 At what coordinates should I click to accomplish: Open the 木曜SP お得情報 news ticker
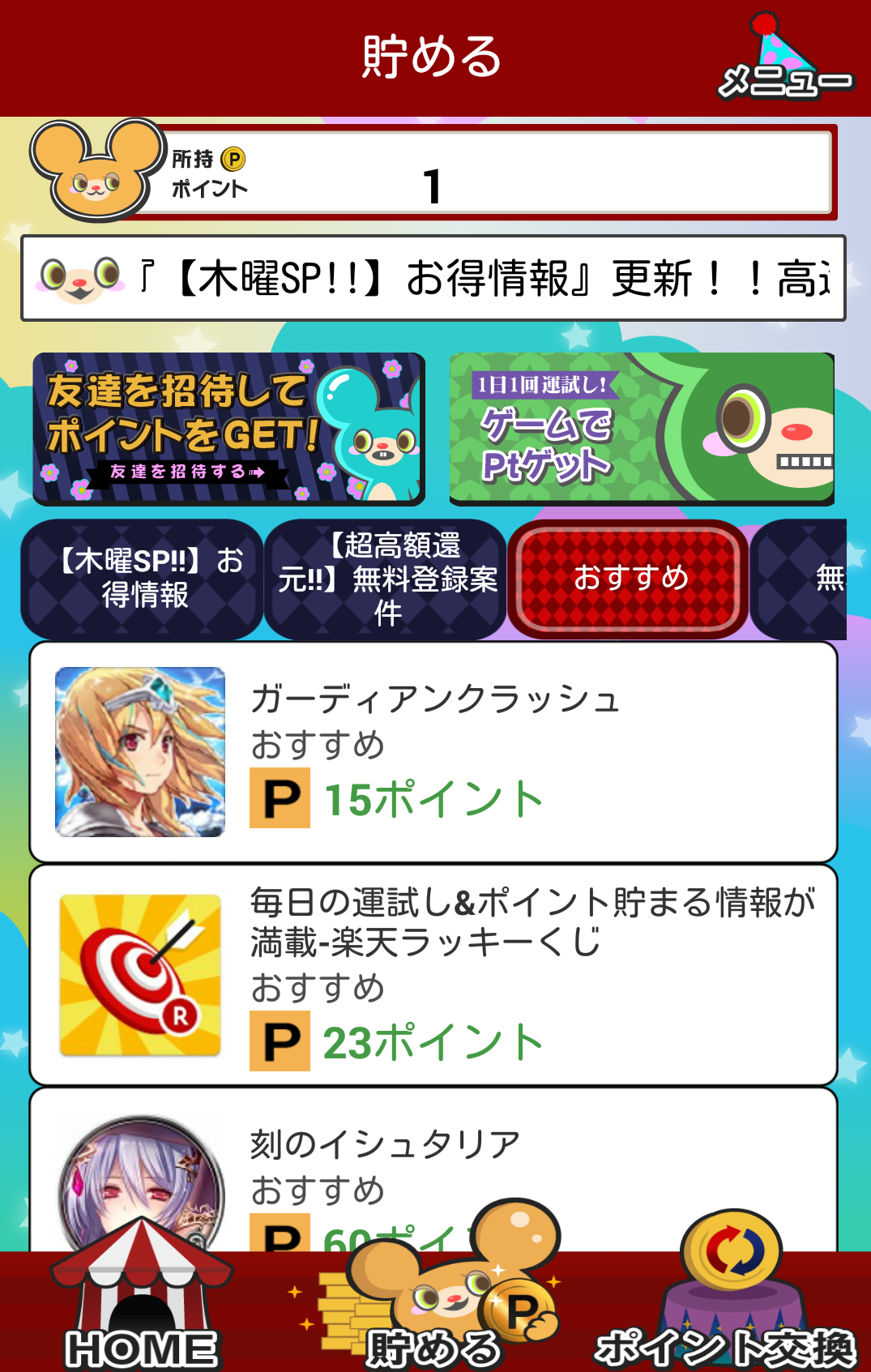[433, 279]
